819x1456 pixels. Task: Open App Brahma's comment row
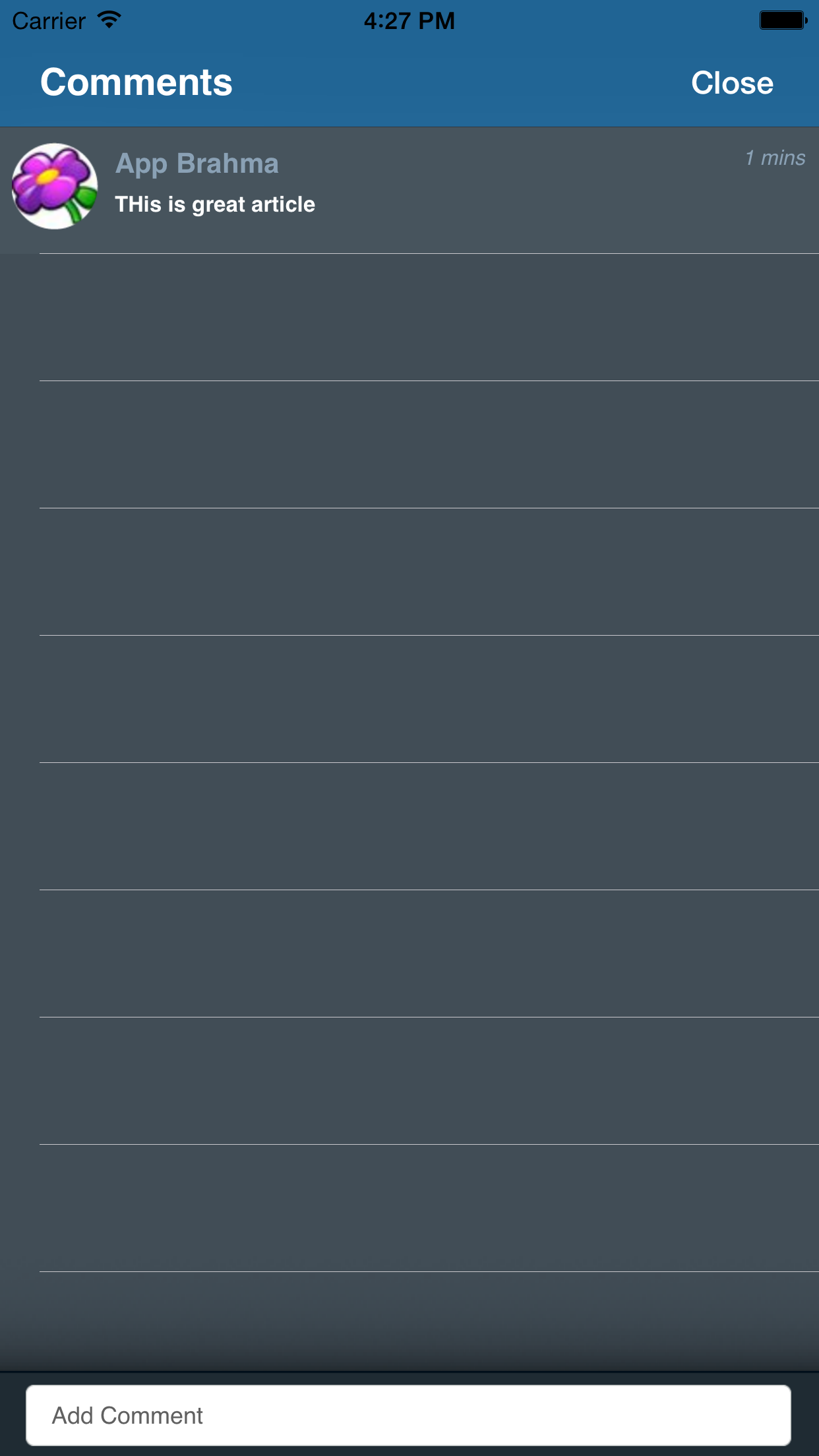[409, 190]
